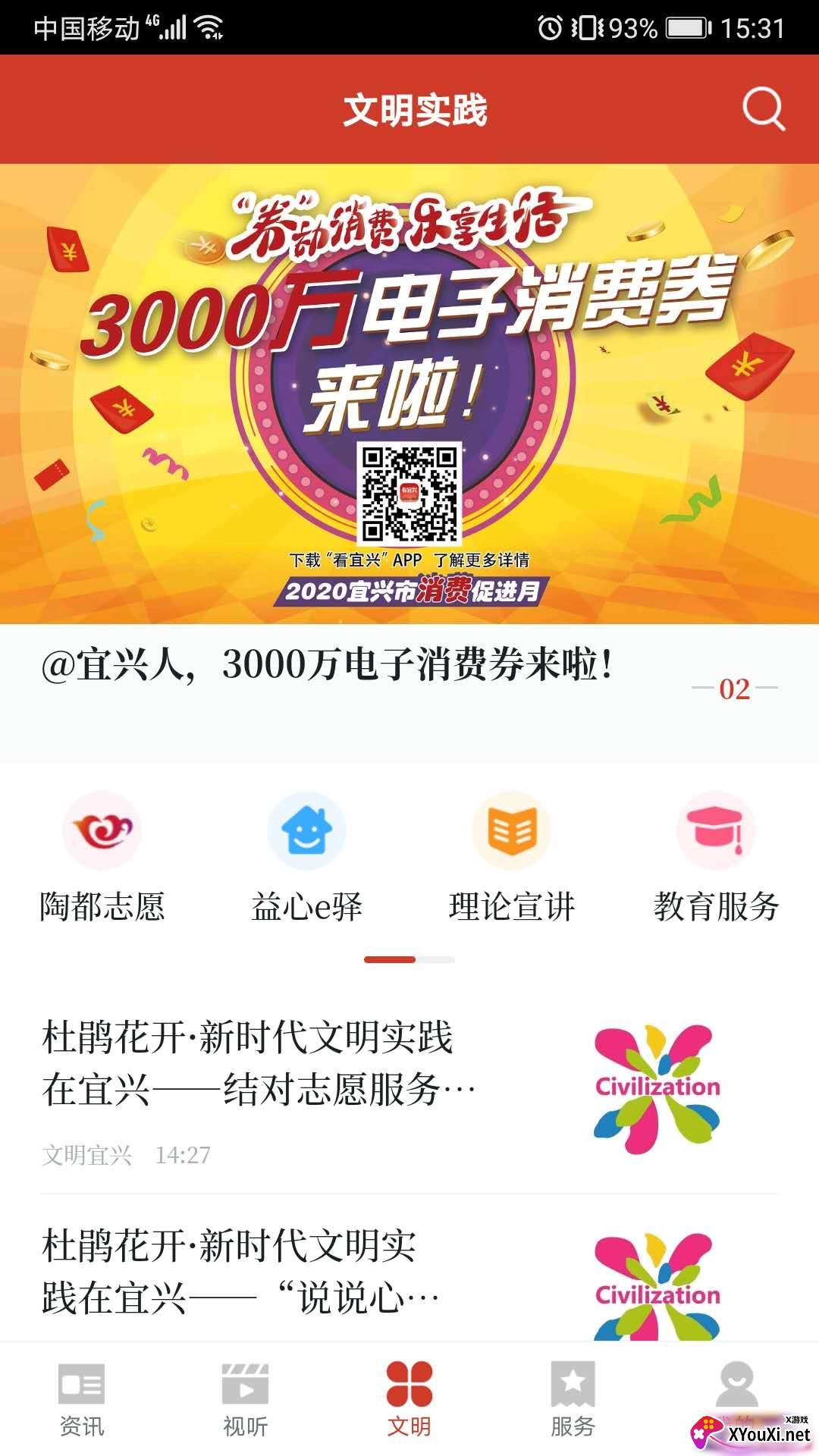Open 理论宣讲 section

(x=512, y=857)
